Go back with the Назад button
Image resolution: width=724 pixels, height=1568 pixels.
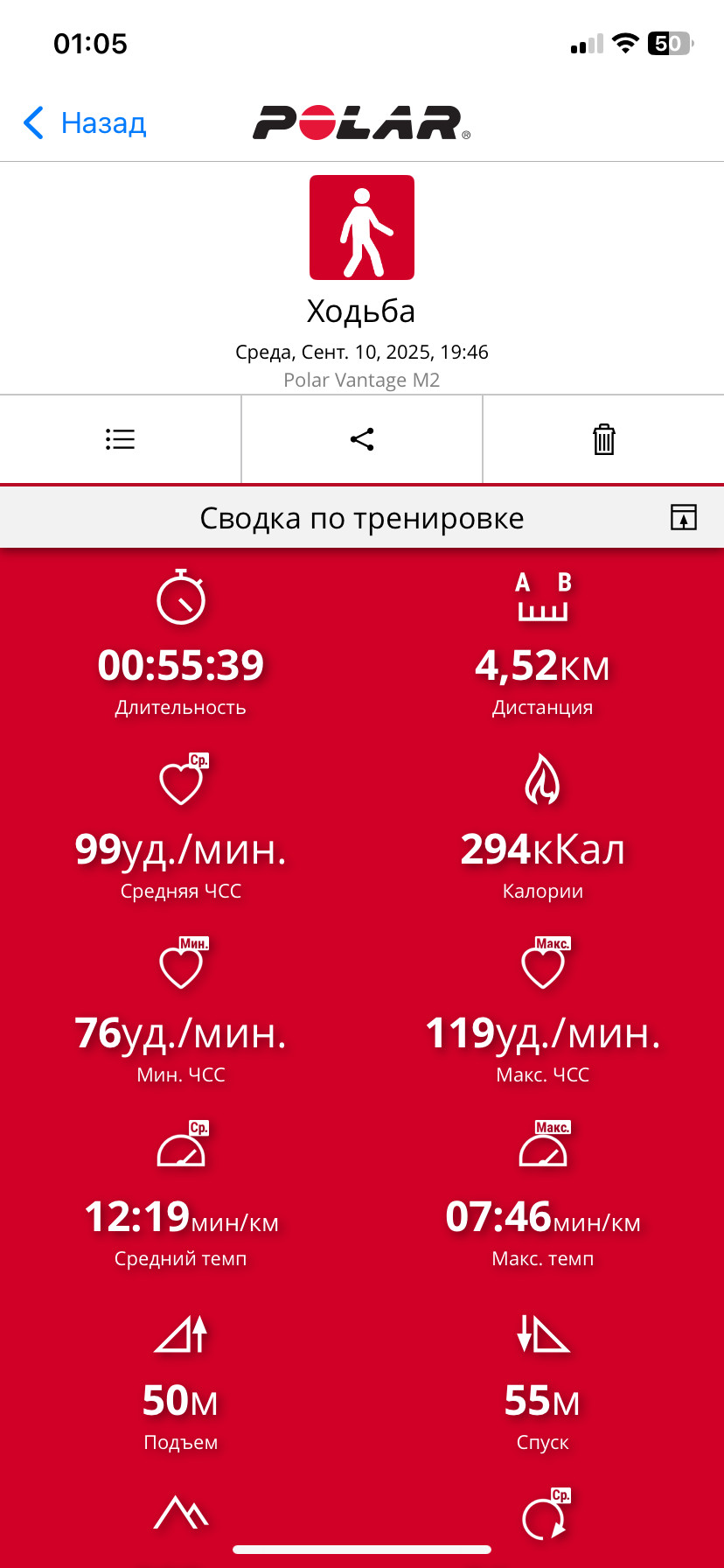tap(85, 123)
